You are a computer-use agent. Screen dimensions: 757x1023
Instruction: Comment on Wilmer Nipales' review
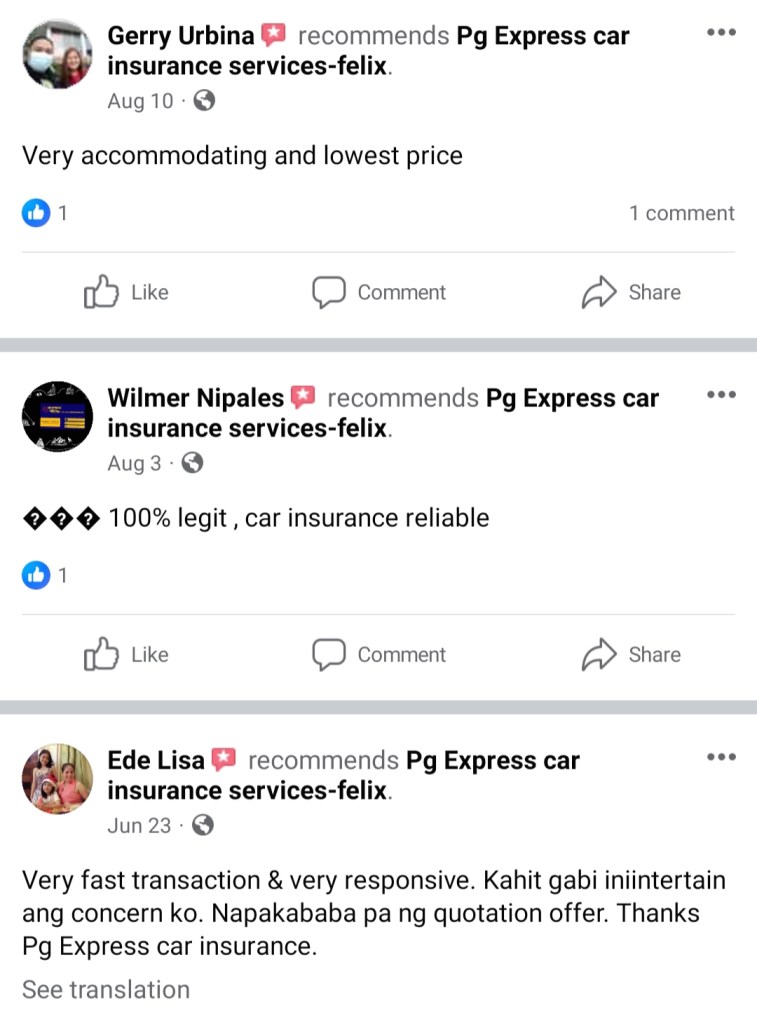pyautogui.click(x=378, y=655)
